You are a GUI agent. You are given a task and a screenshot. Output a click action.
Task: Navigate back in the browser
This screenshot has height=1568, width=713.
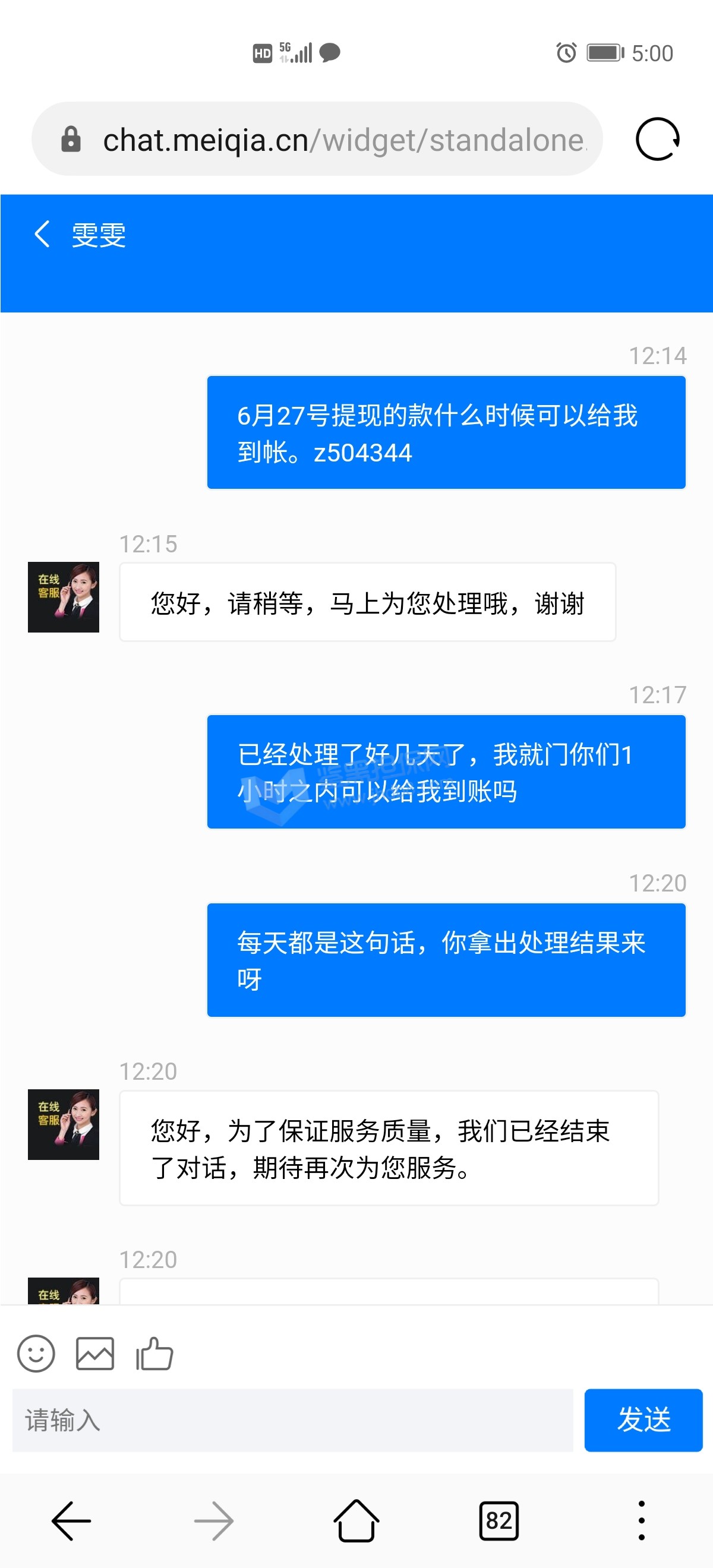(x=71, y=1520)
